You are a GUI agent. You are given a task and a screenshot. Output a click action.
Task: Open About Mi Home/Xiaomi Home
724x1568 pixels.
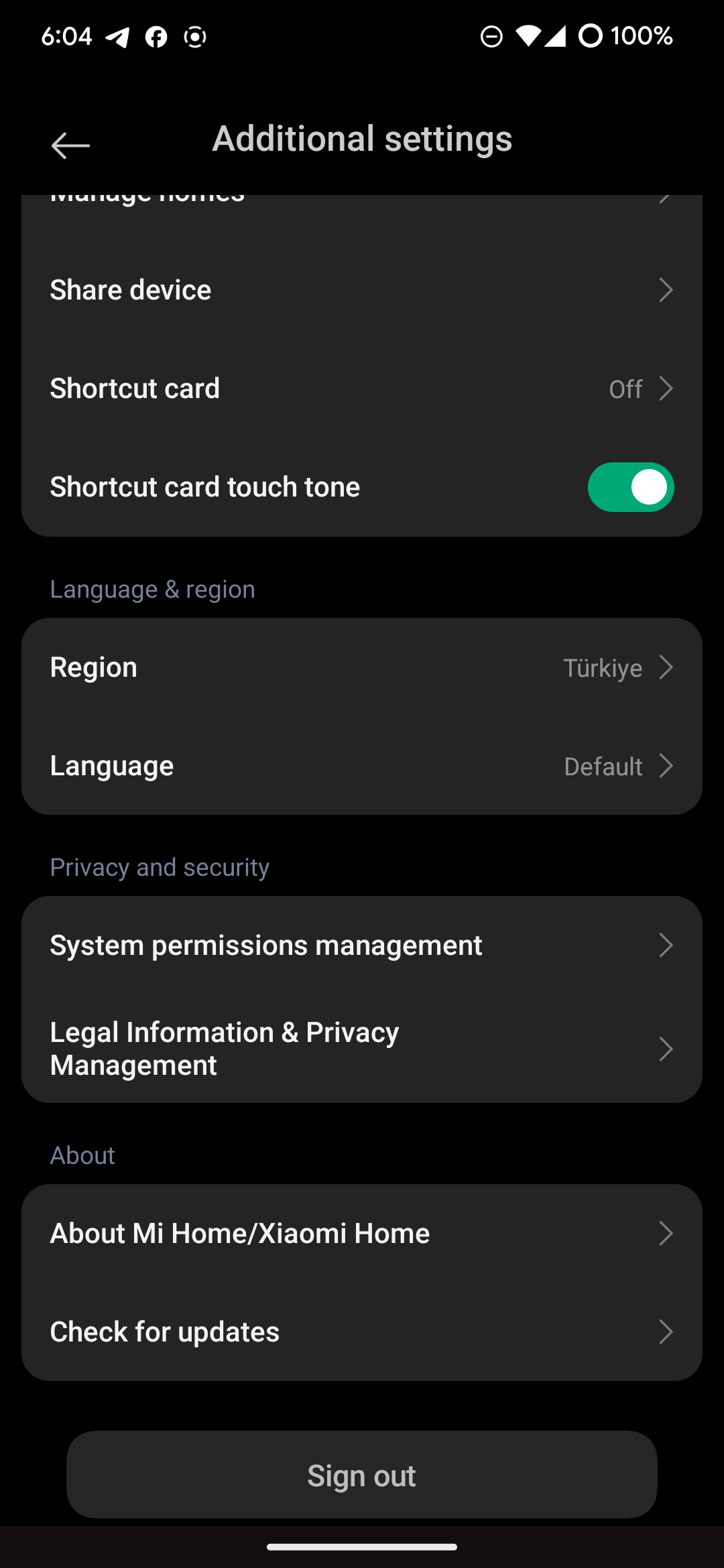[362, 1234]
